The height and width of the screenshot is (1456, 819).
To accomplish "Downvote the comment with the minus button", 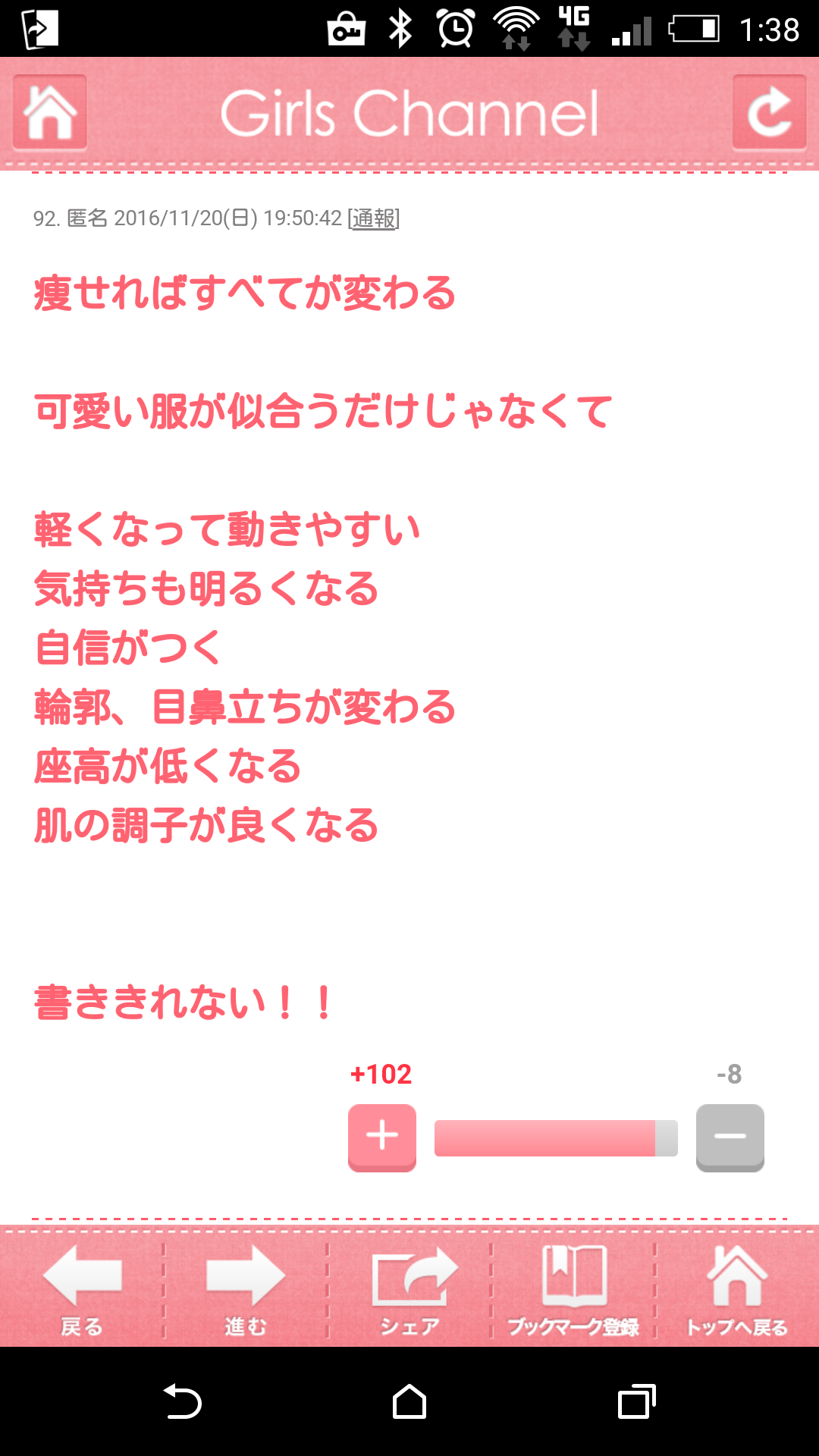I will (730, 1137).
